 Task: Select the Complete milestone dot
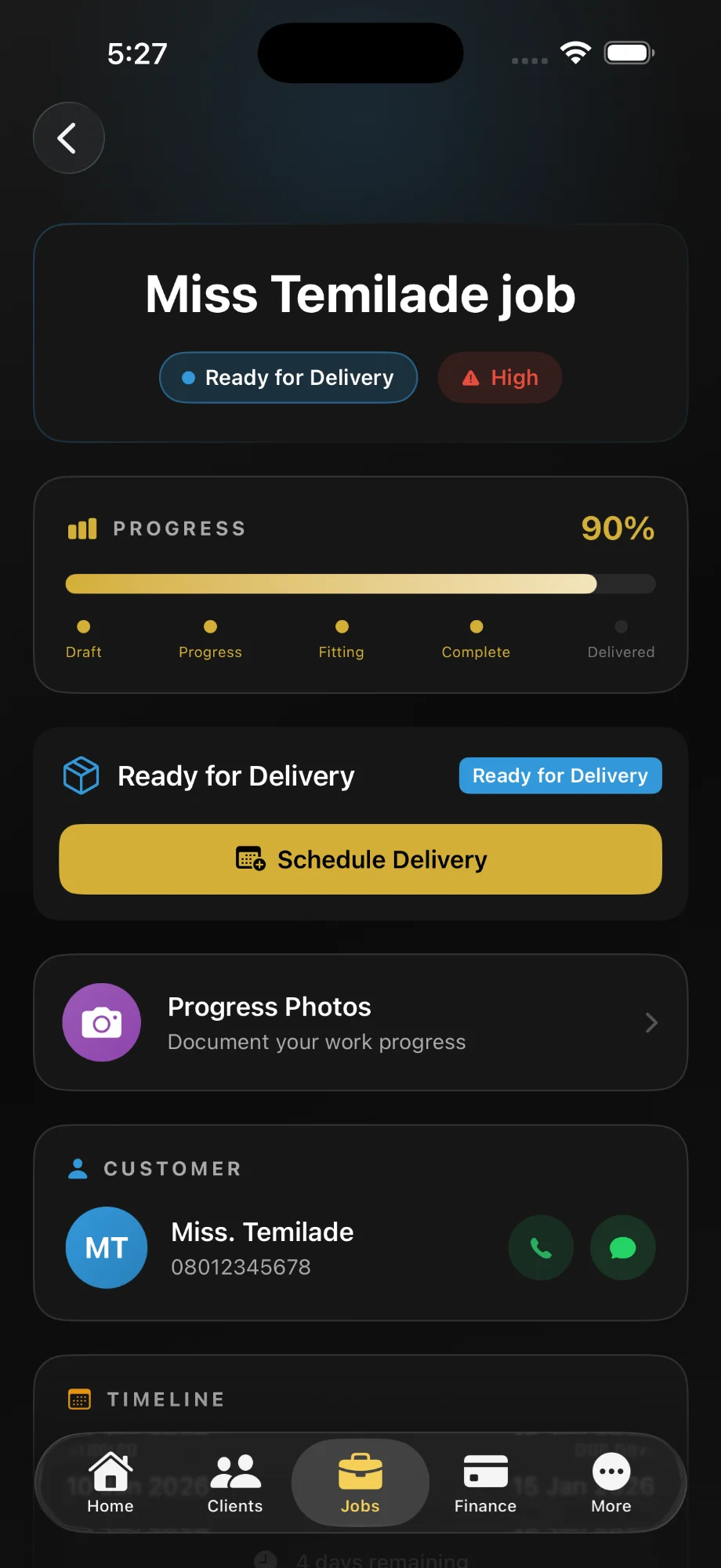click(x=476, y=627)
